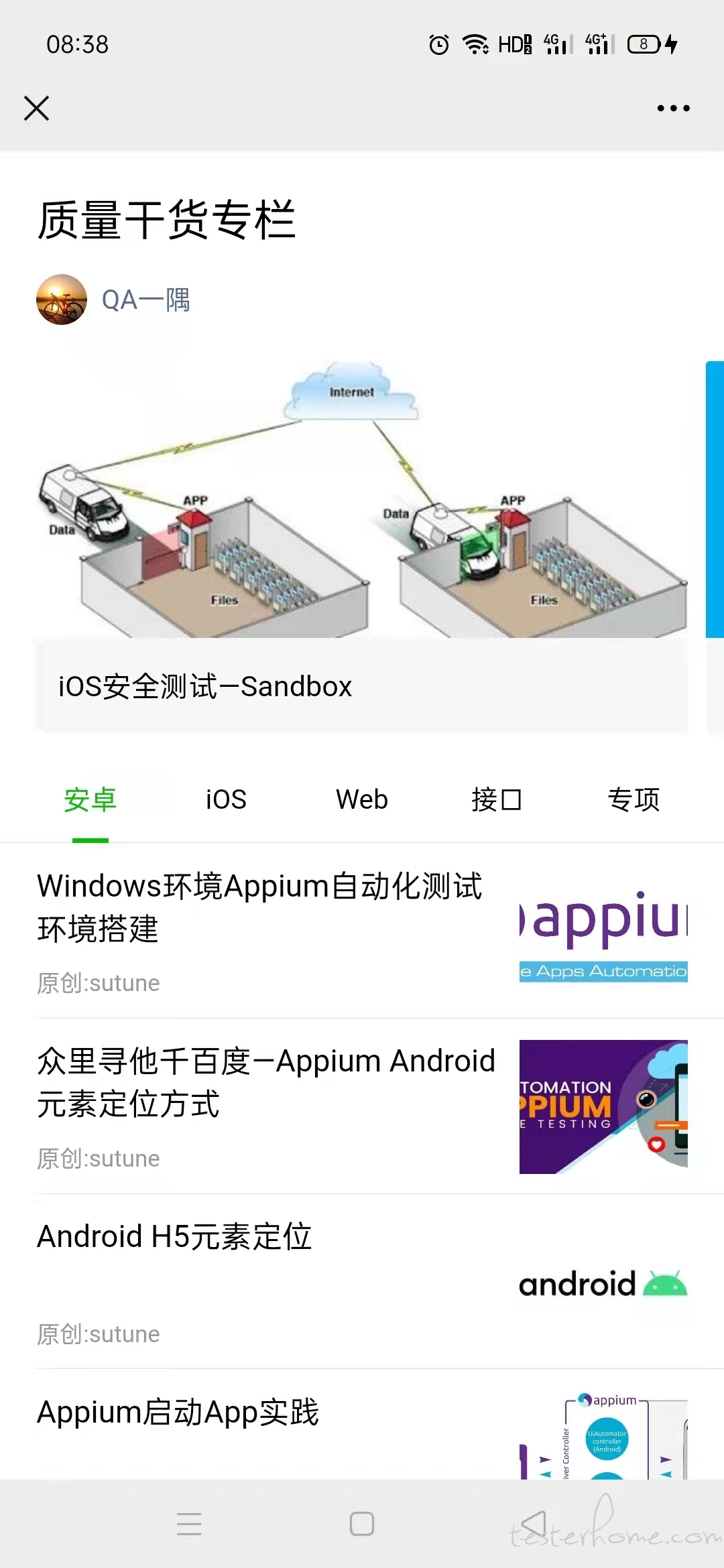
Task: Open the Android H5元素定位 article
Action: (x=362, y=1283)
